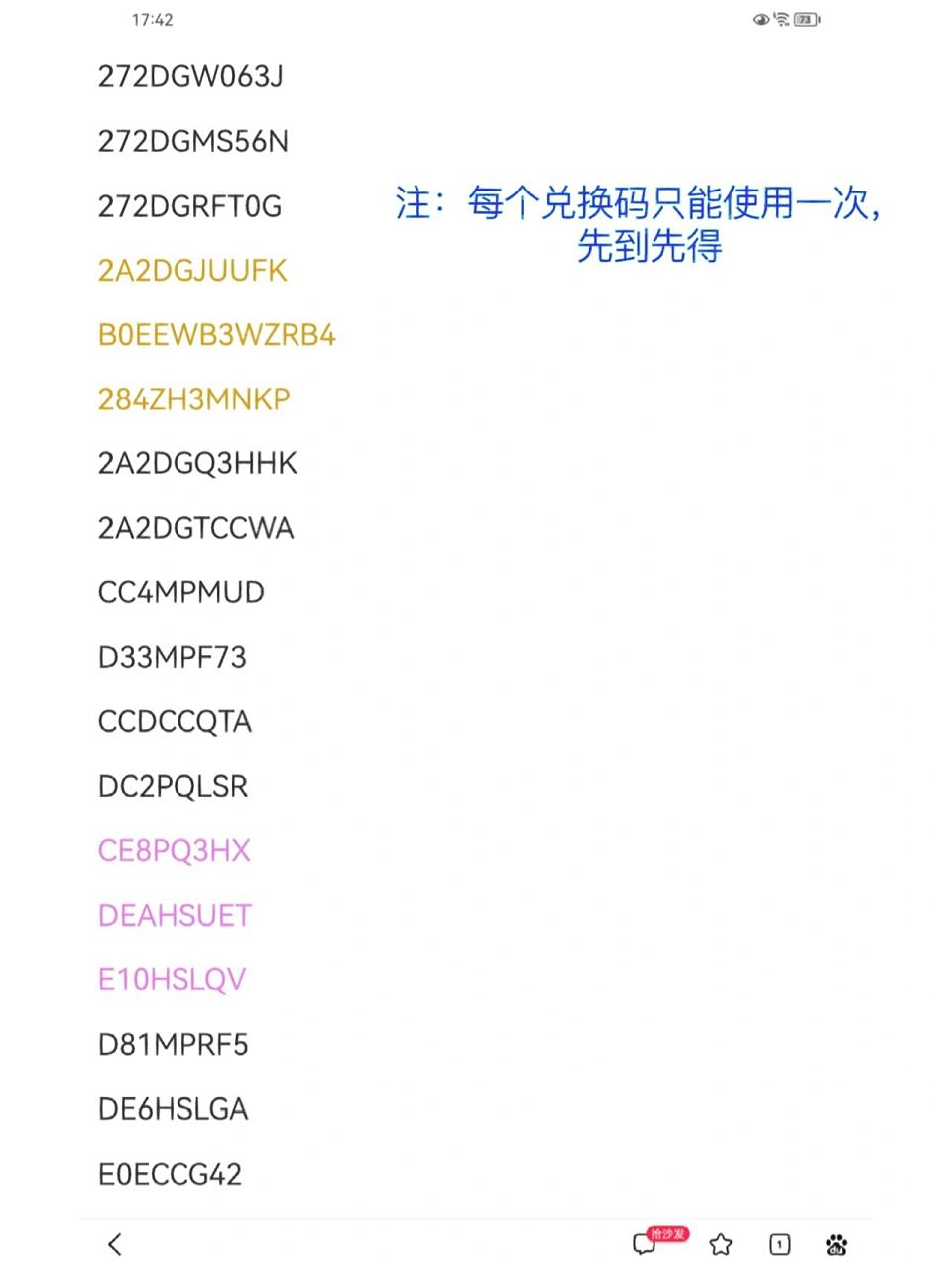Tap the Wi-Fi icon in status bar
This screenshot has width=952, height=1270.
[781, 18]
